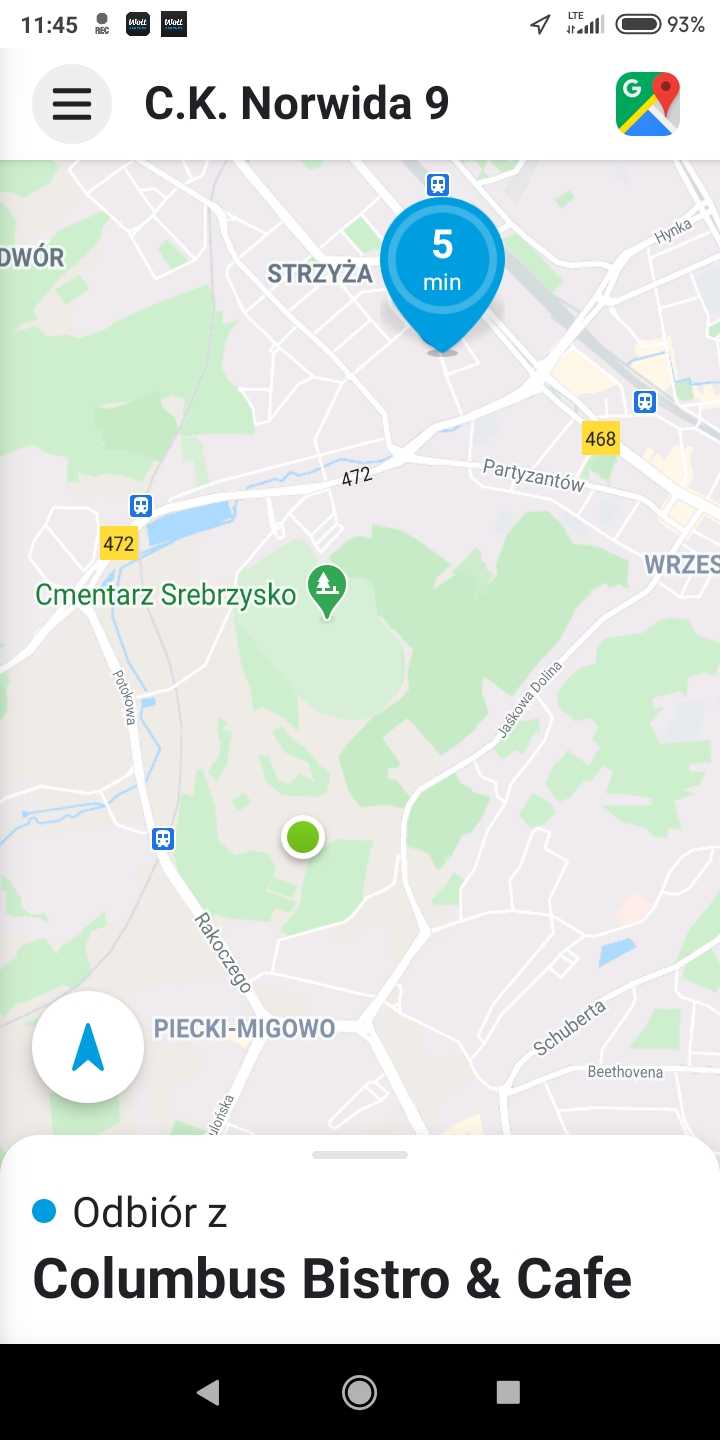720x1440 pixels.
Task: Go back with system back button
Action: [x=208, y=1392]
